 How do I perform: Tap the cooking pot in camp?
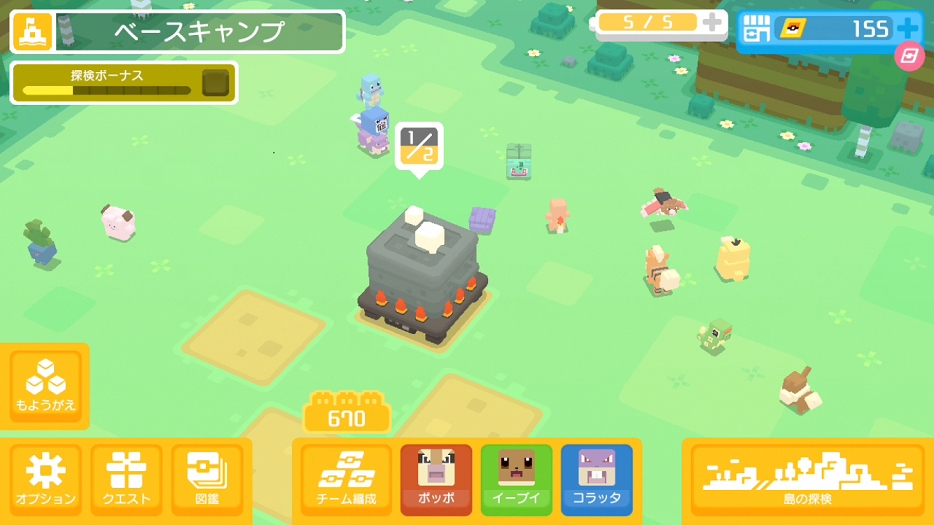click(423, 272)
